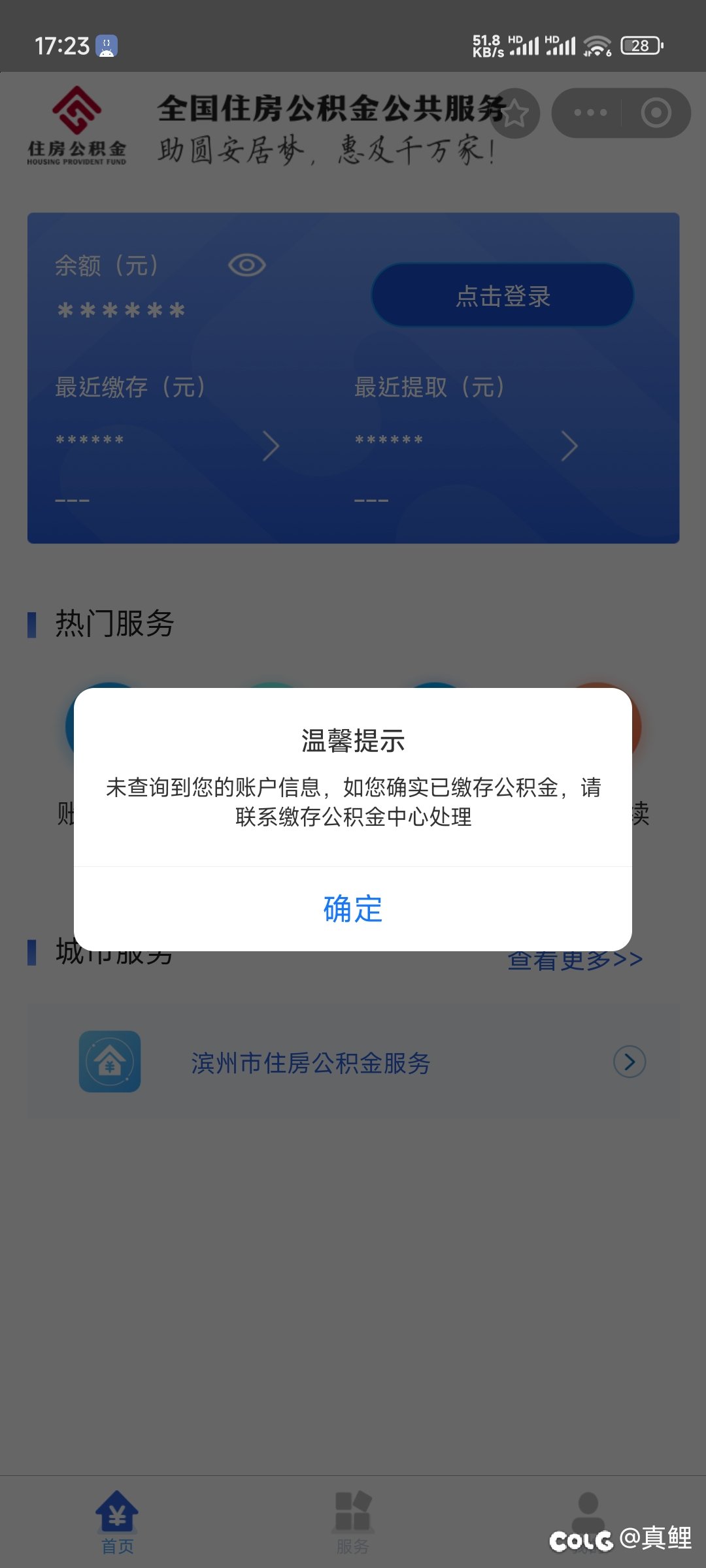The width and height of the screenshot is (706, 1568).
Task: Toggle balance visibility with the eye icon
Action: (x=246, y=265)
